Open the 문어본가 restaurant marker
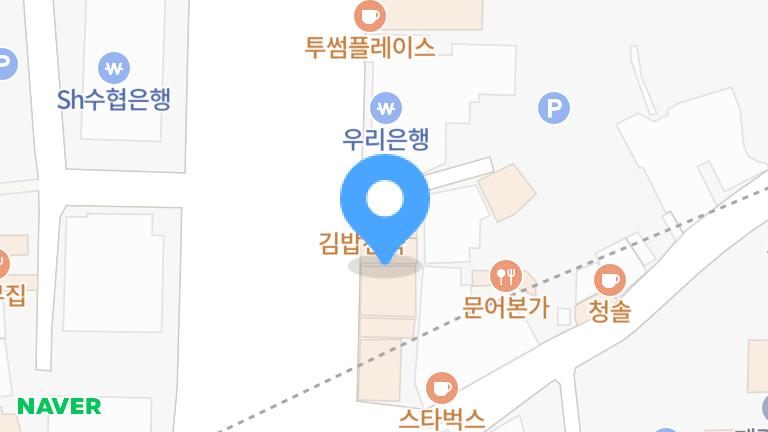Viewport: 768px width, 432px height. [507, 276]
